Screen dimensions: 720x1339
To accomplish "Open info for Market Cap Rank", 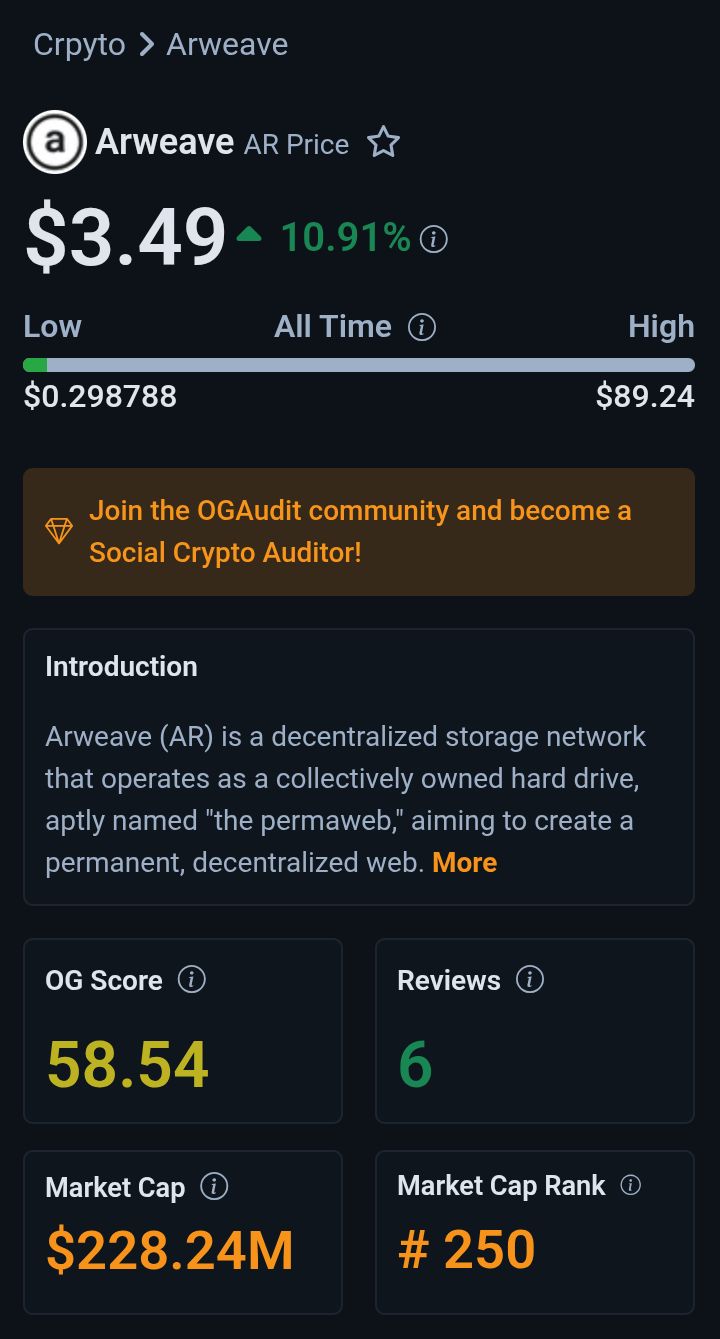I will click(x=630, y=1185).
